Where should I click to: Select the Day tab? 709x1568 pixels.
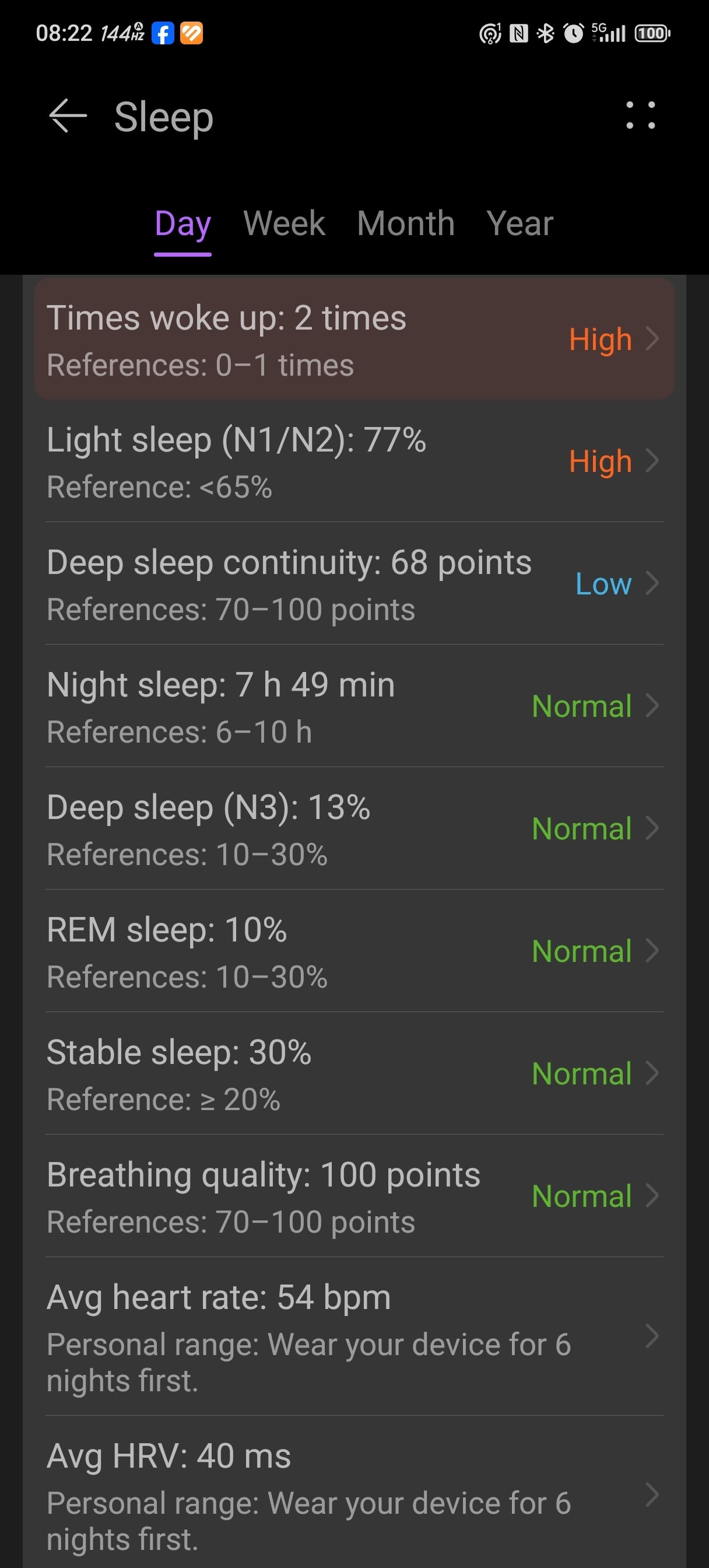coord(182,224)
